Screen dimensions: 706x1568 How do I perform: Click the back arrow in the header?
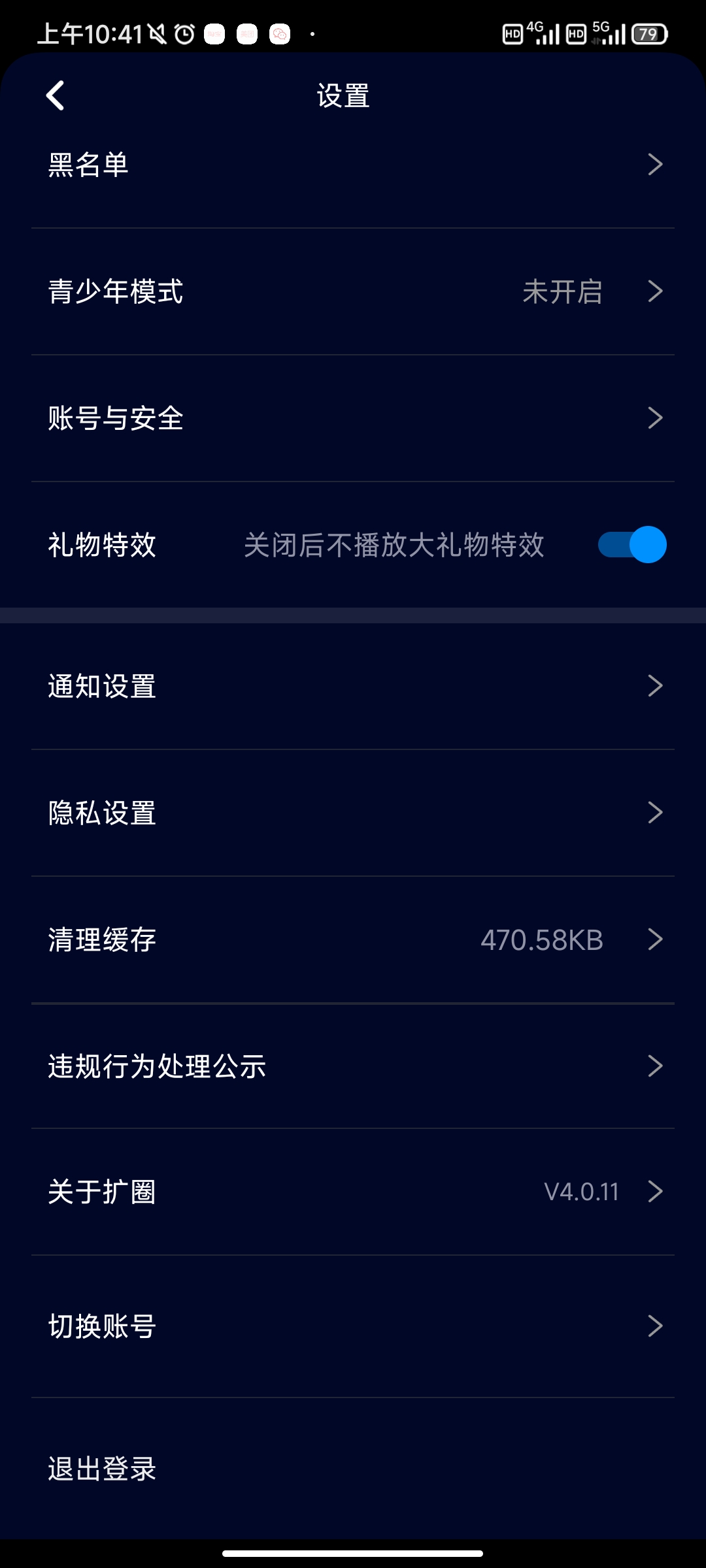(x=56, y=95)
